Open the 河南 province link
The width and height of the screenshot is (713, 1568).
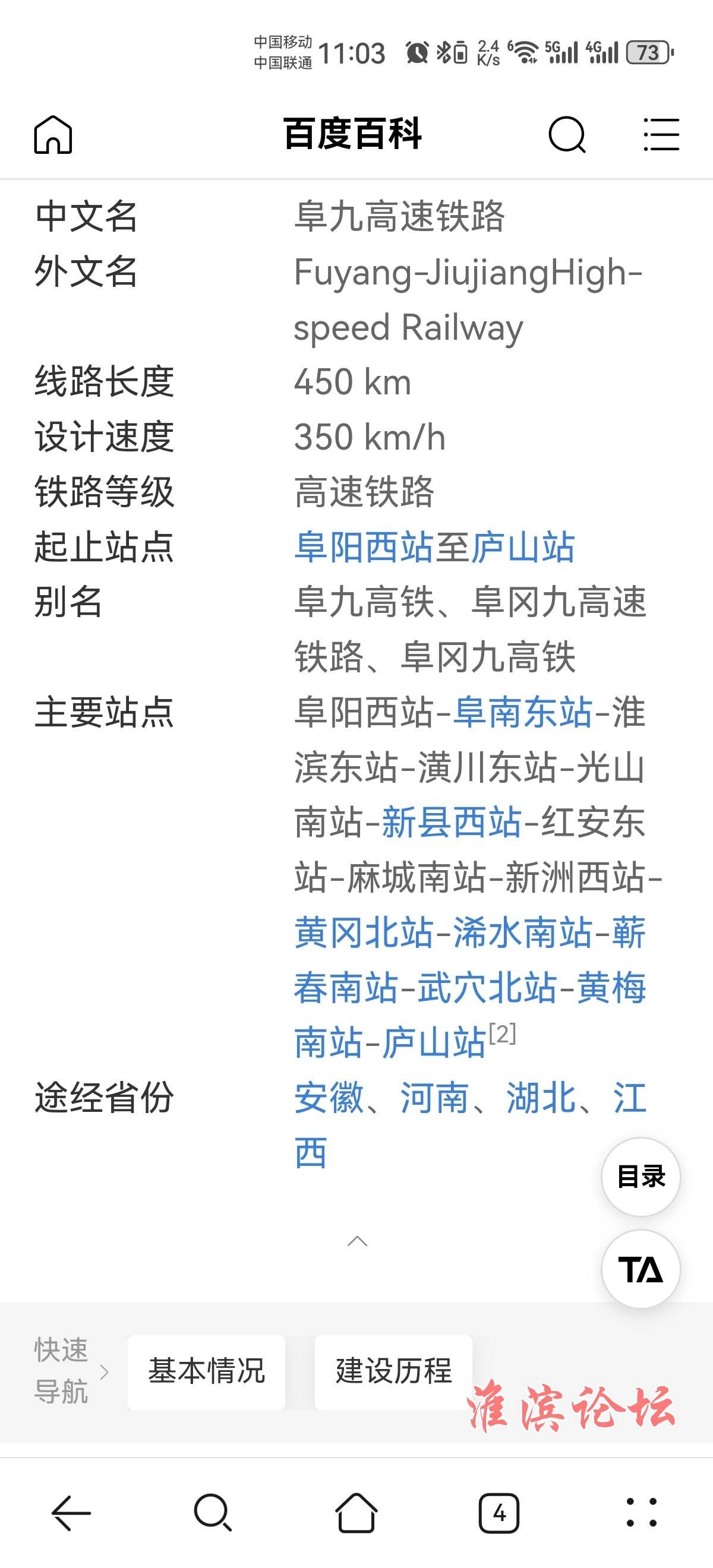click(435, 1098)
